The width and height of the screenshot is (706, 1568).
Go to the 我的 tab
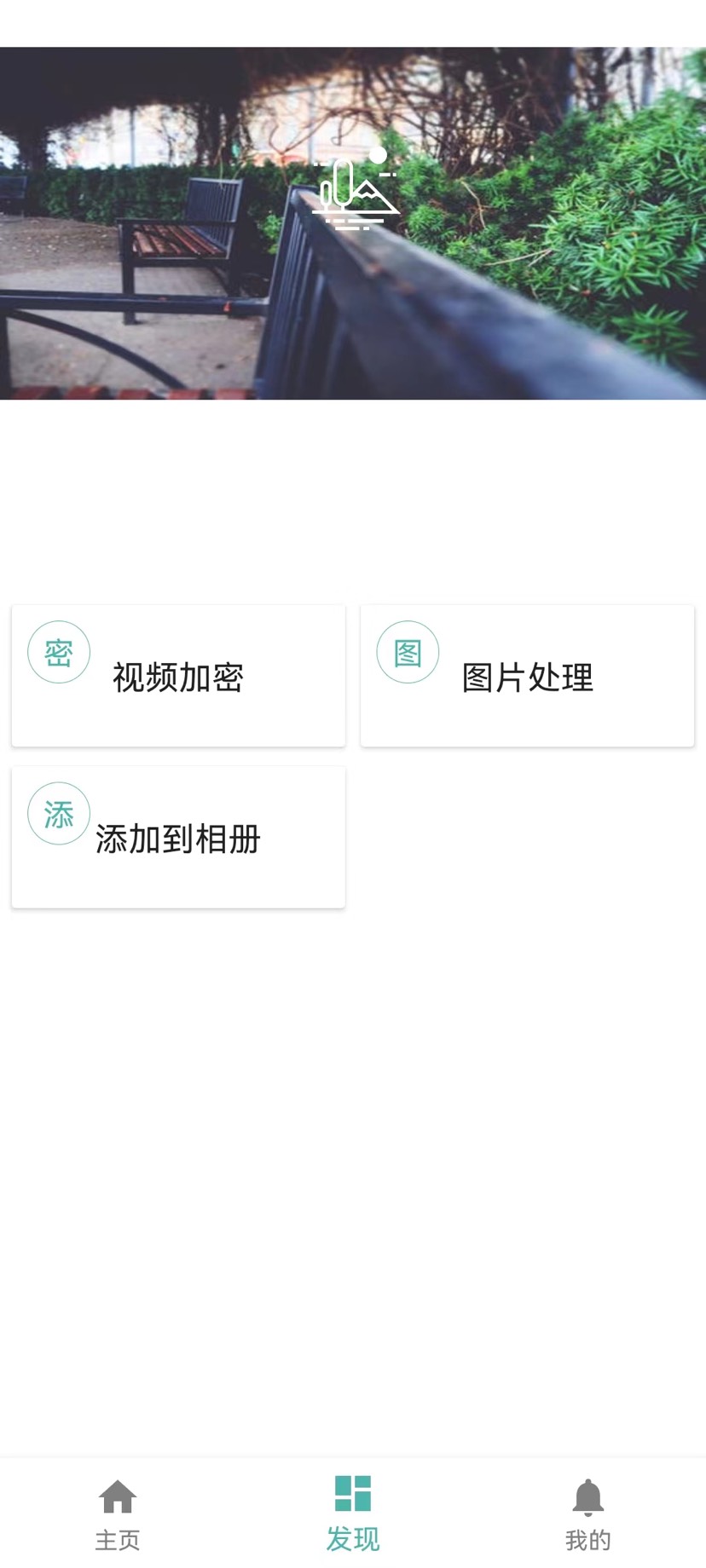(588, 1513)
